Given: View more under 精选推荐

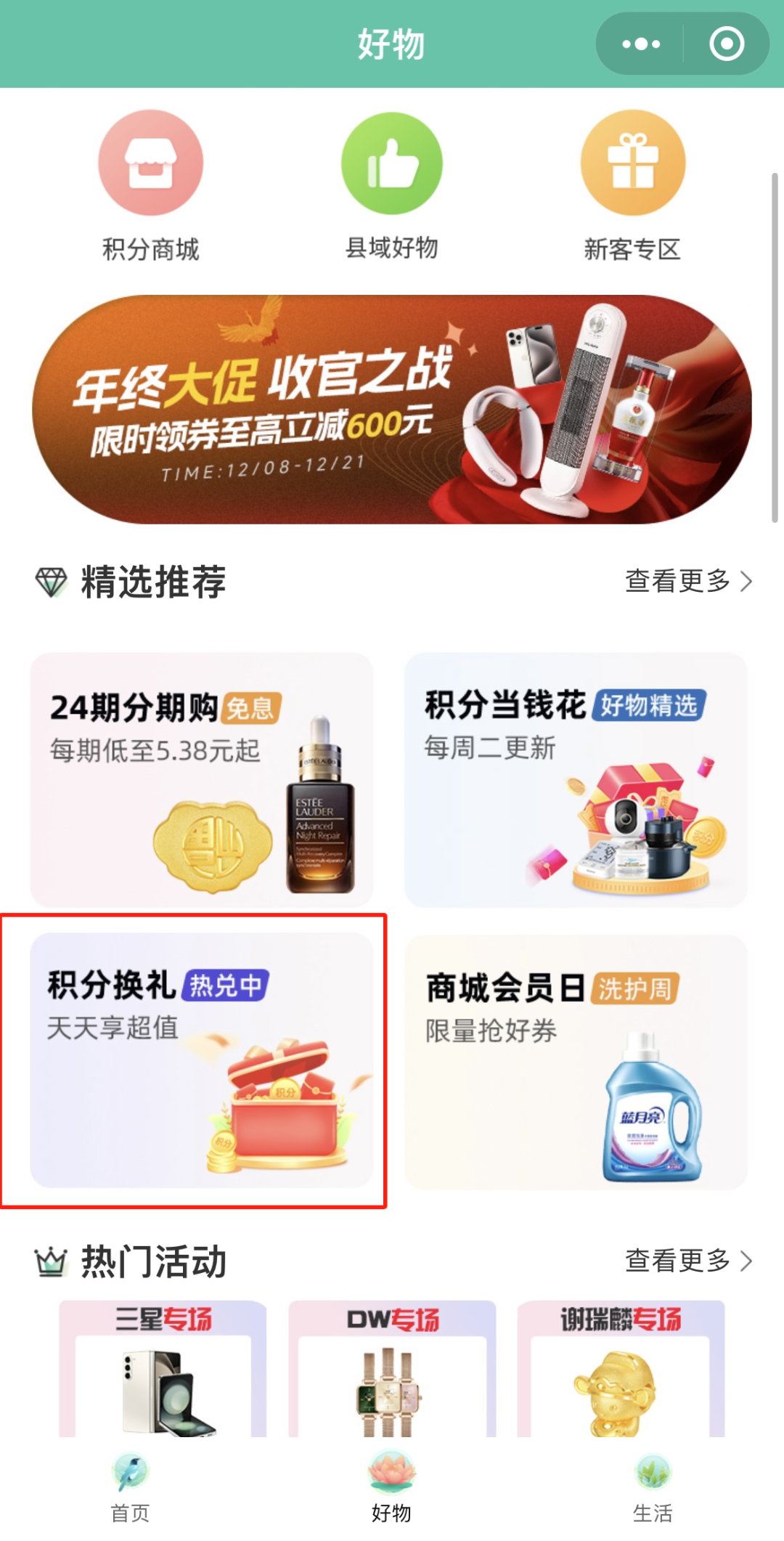Looking at the screenshot, I should 688,581.
